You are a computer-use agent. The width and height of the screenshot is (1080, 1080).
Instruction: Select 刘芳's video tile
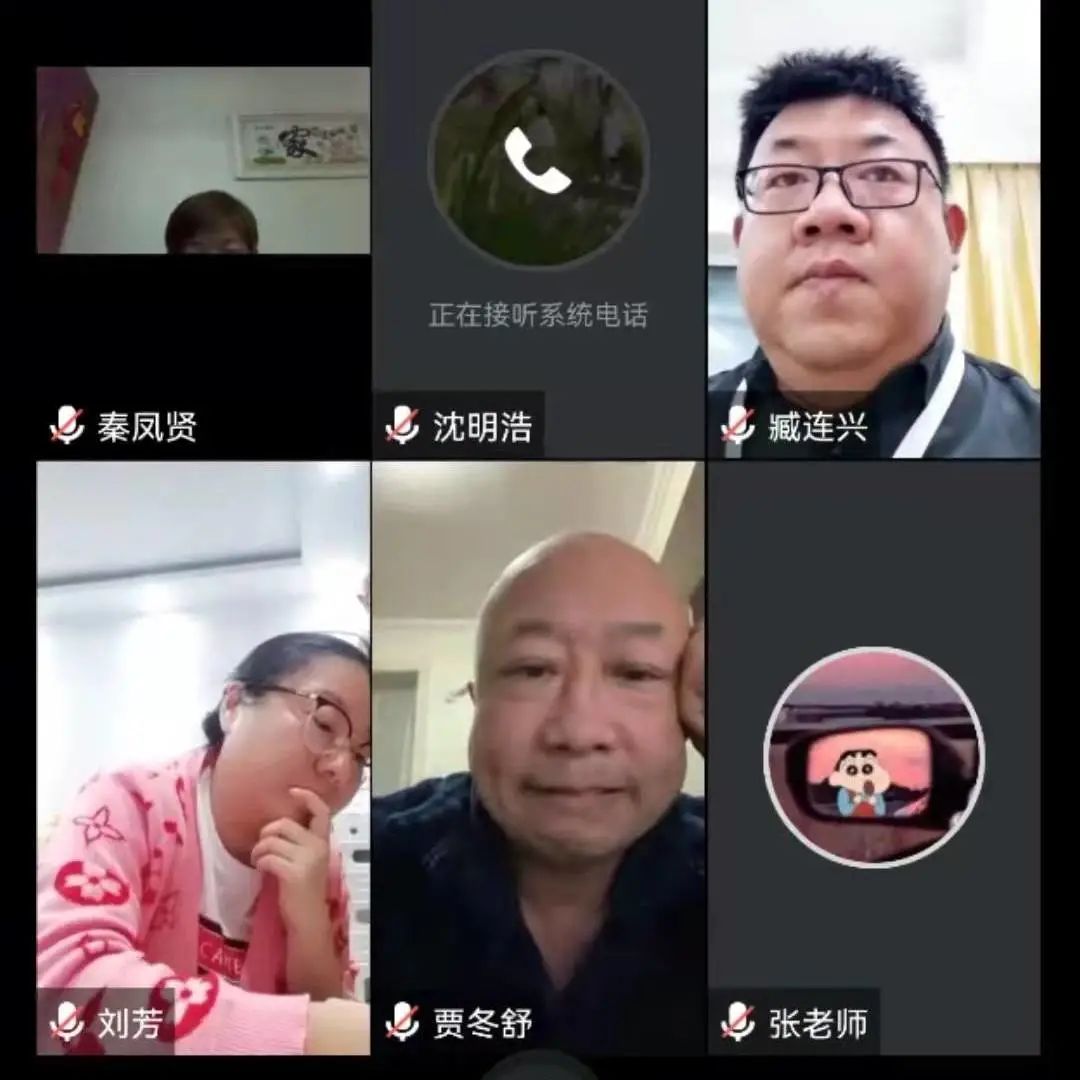click(203, 757)
